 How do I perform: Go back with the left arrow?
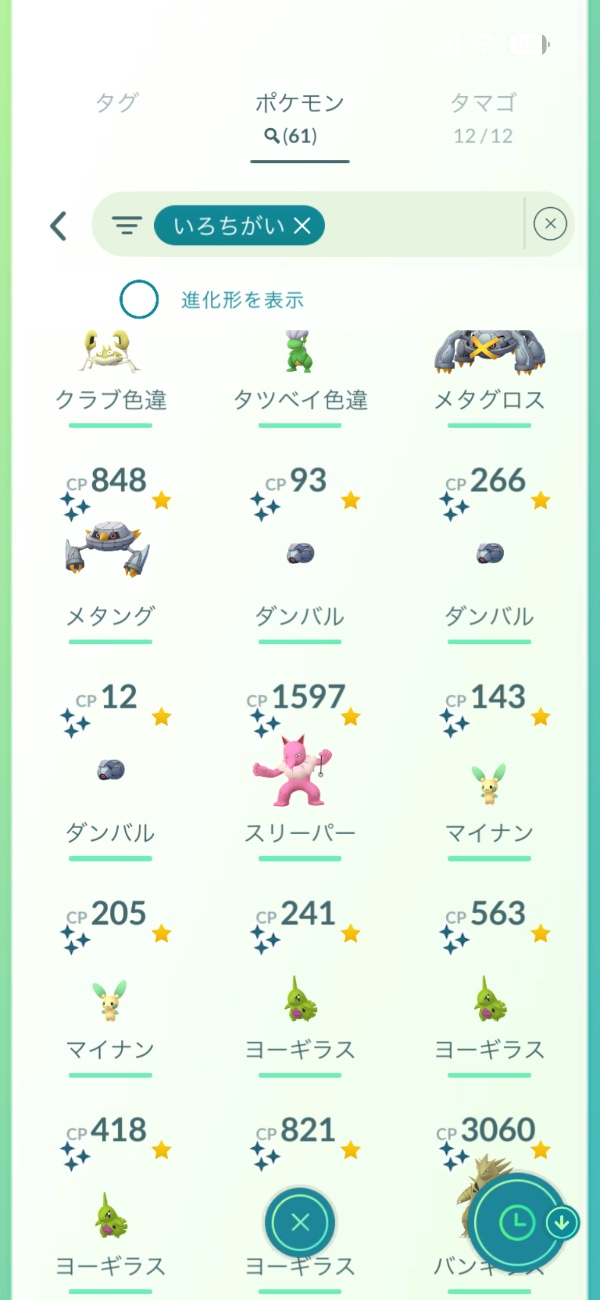coord(59,226)
